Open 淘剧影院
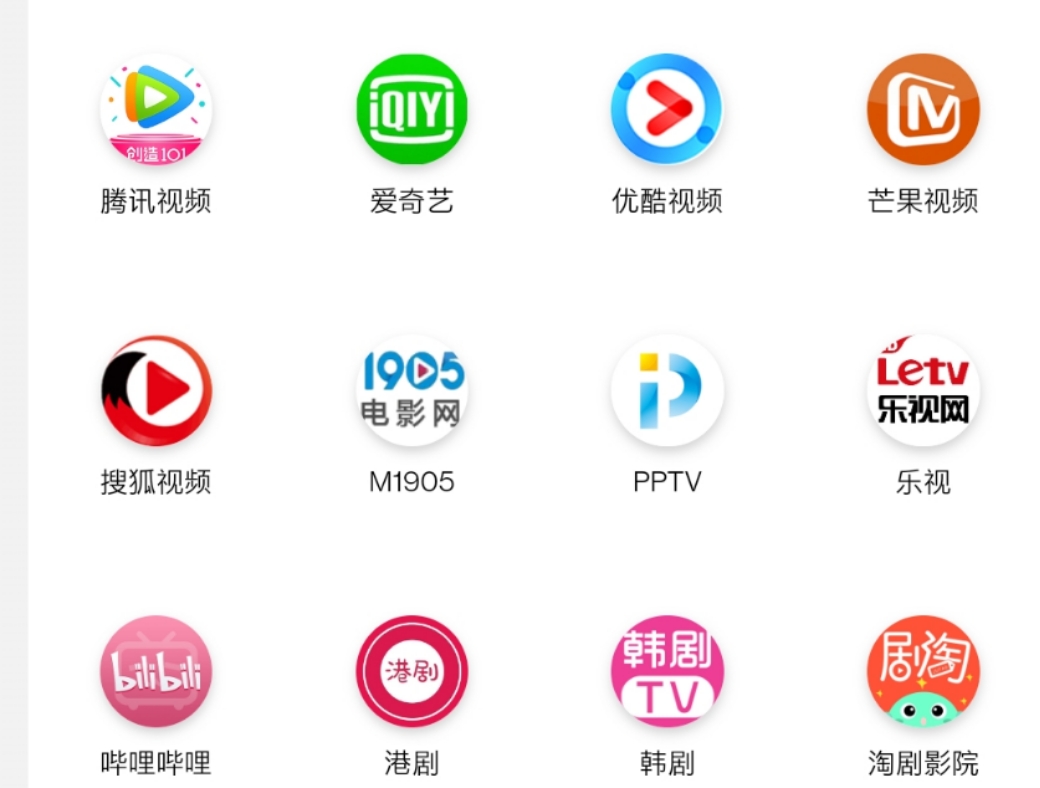The width and height of the screenshot is (1040, 788). coord(923,671)
